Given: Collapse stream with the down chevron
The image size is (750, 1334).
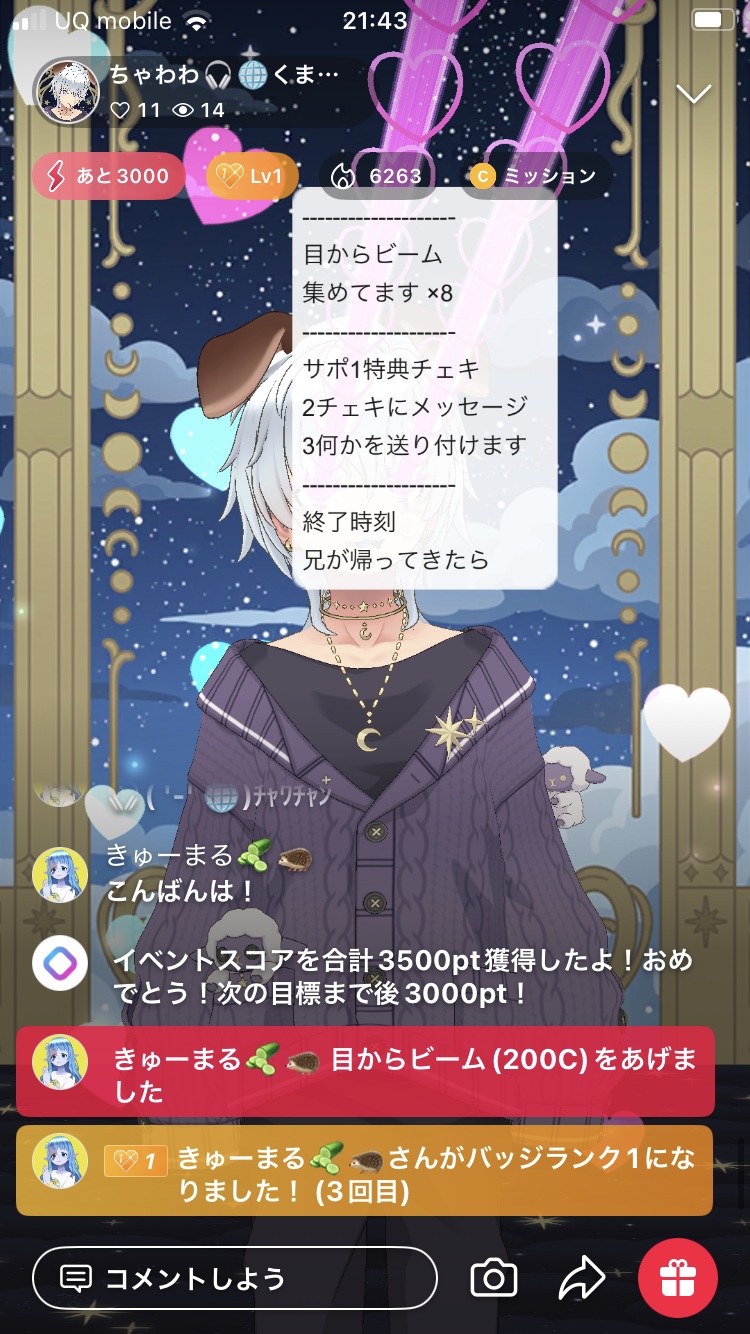Looking at the screenshot, I should coord(693,94).
